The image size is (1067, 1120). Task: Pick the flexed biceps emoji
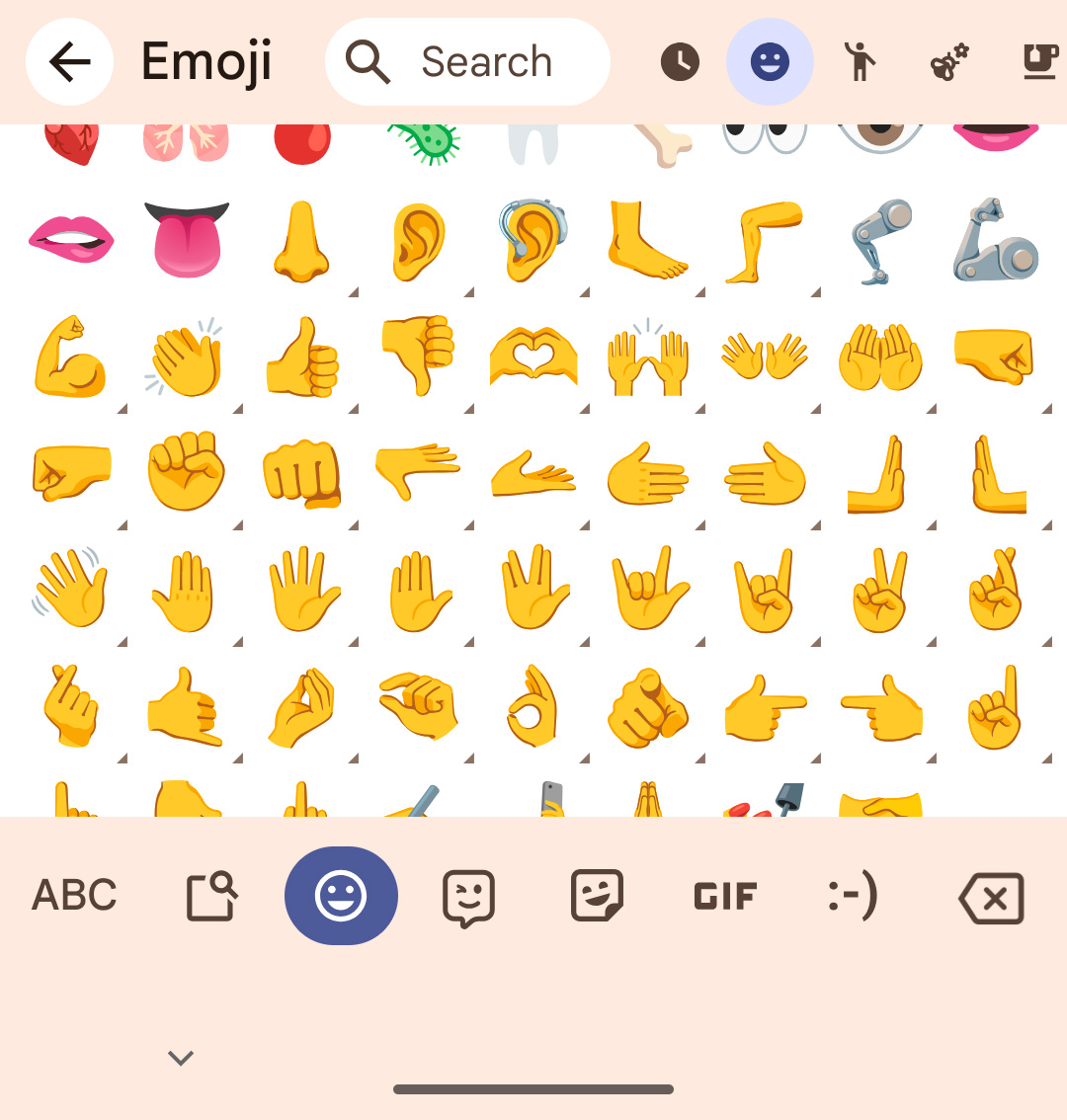(69, 356)
